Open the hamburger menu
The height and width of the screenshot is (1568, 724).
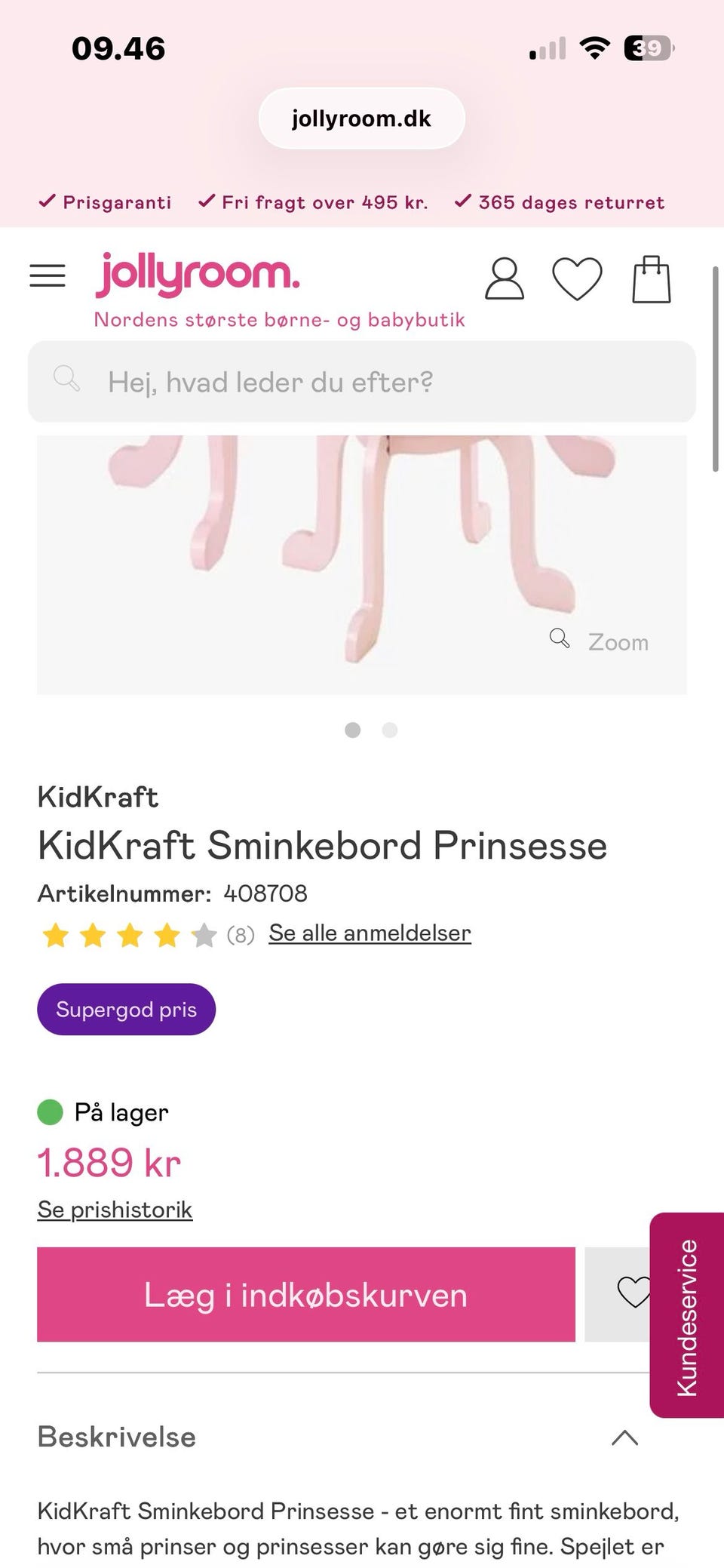48,276
